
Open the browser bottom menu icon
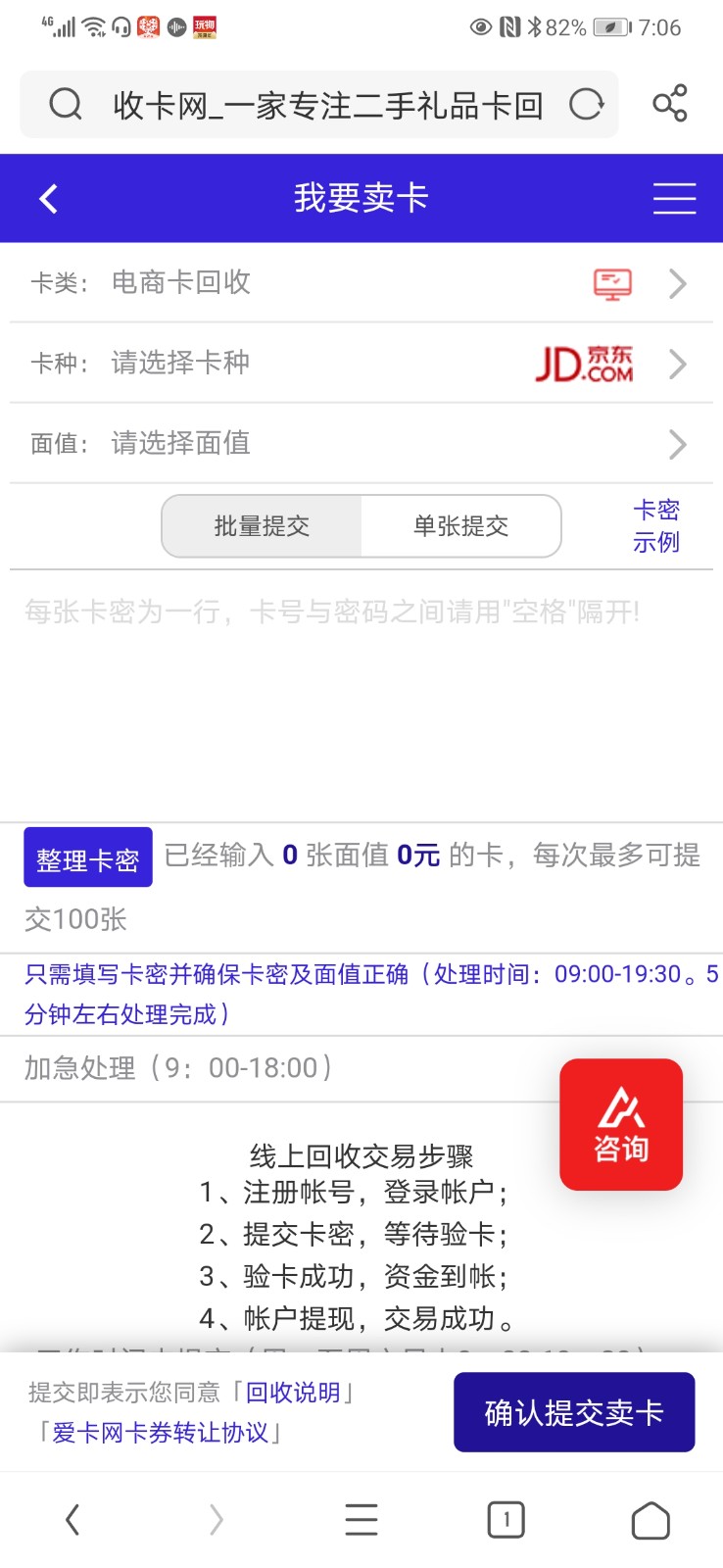tap(361, 1521)
